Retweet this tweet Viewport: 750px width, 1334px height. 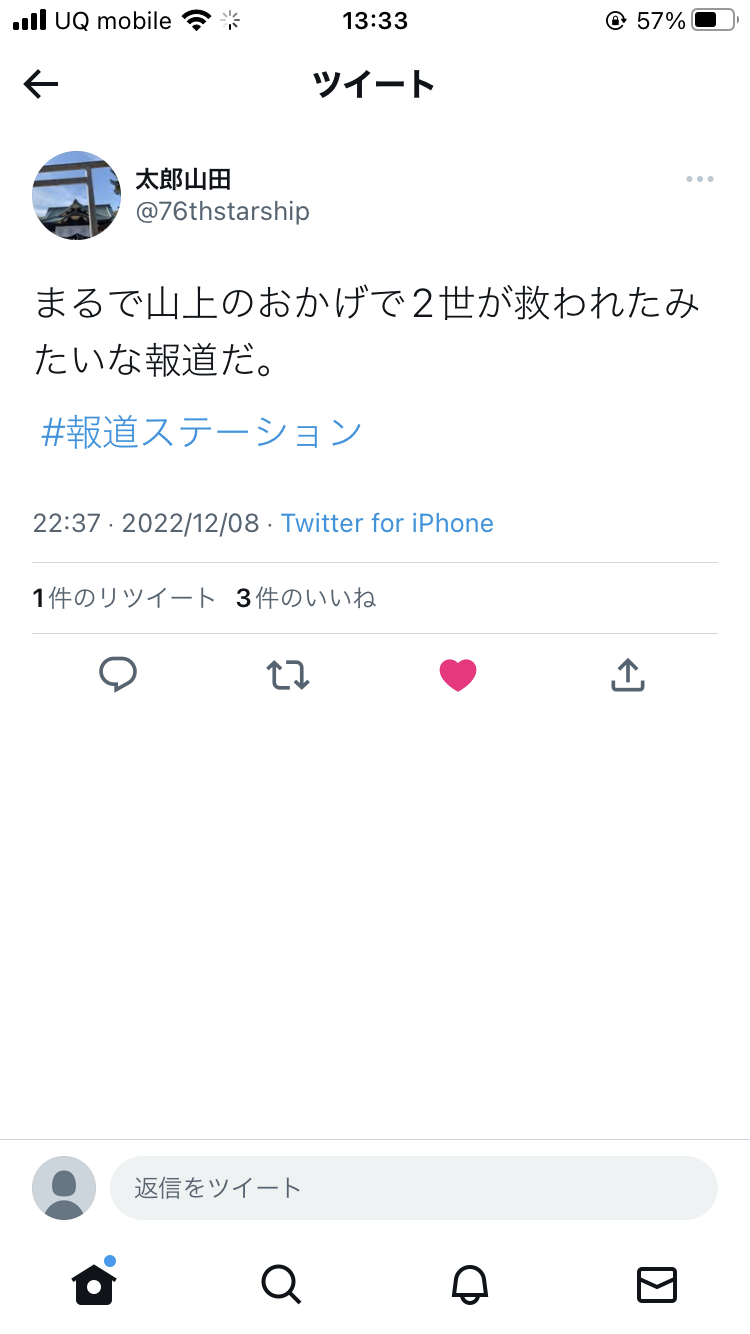coord(288,676)
